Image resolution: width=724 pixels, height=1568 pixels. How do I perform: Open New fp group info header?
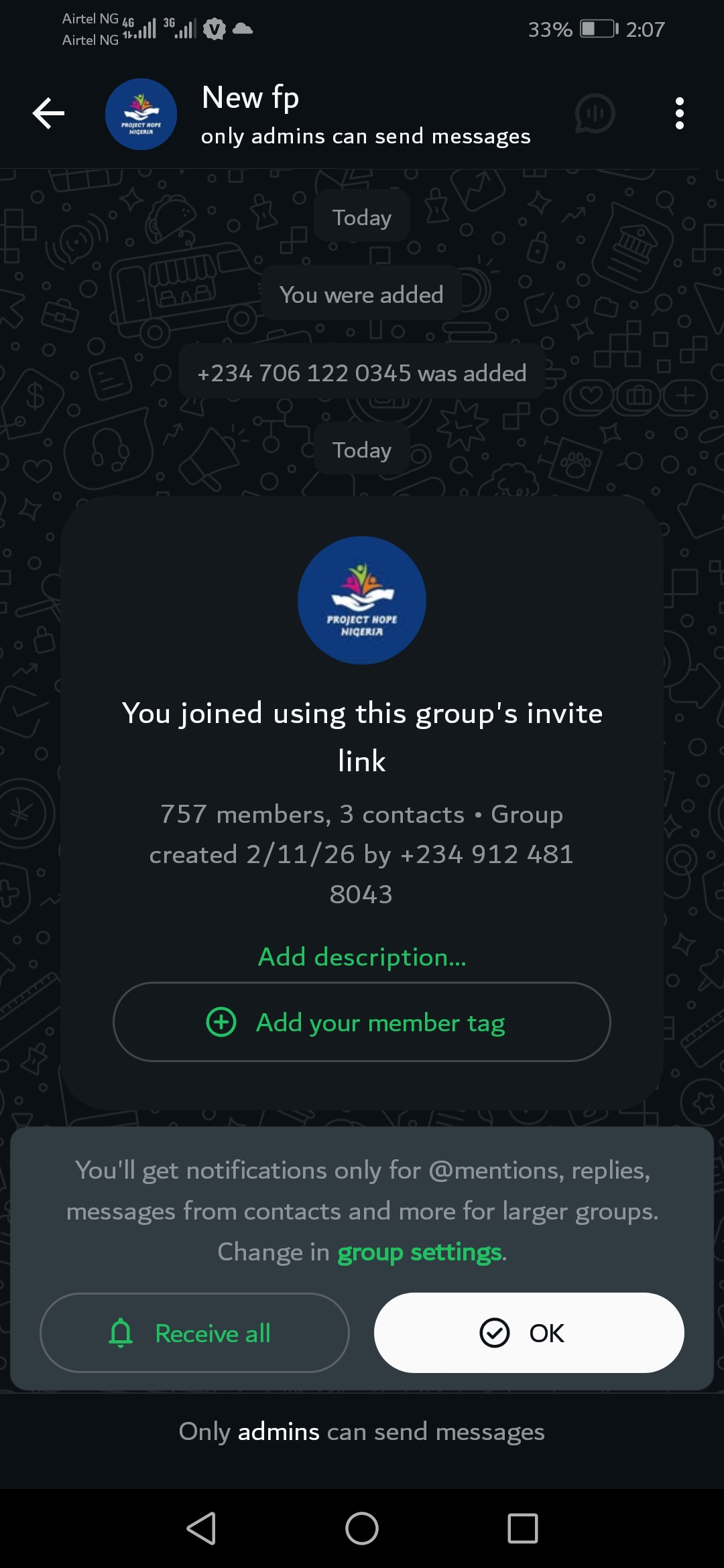pos(365,114)
